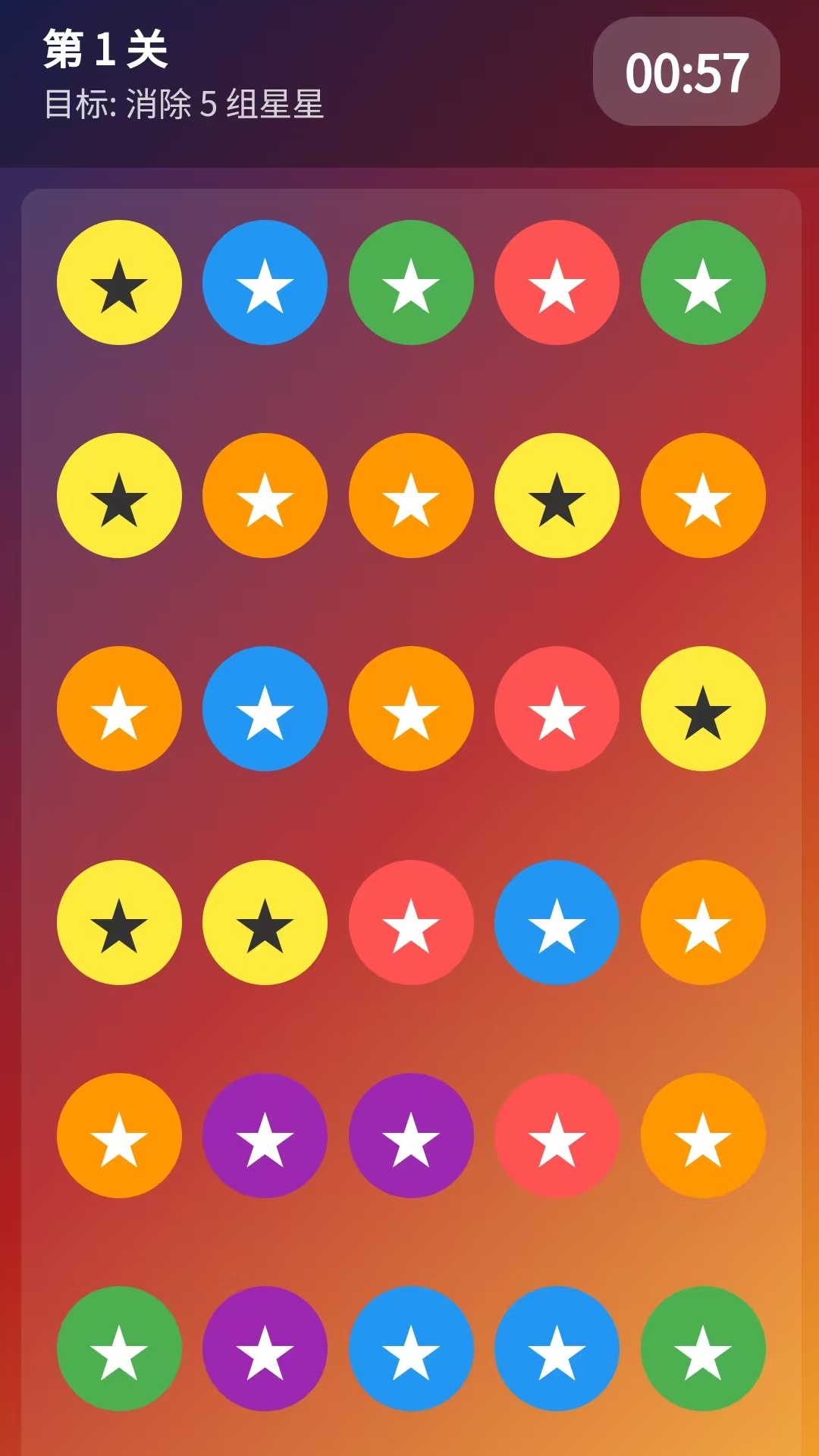The height and width of the screenshot is (1456, 819).
Task: Select the red star in the fifth row
Action: click(x=557, y=1135)
